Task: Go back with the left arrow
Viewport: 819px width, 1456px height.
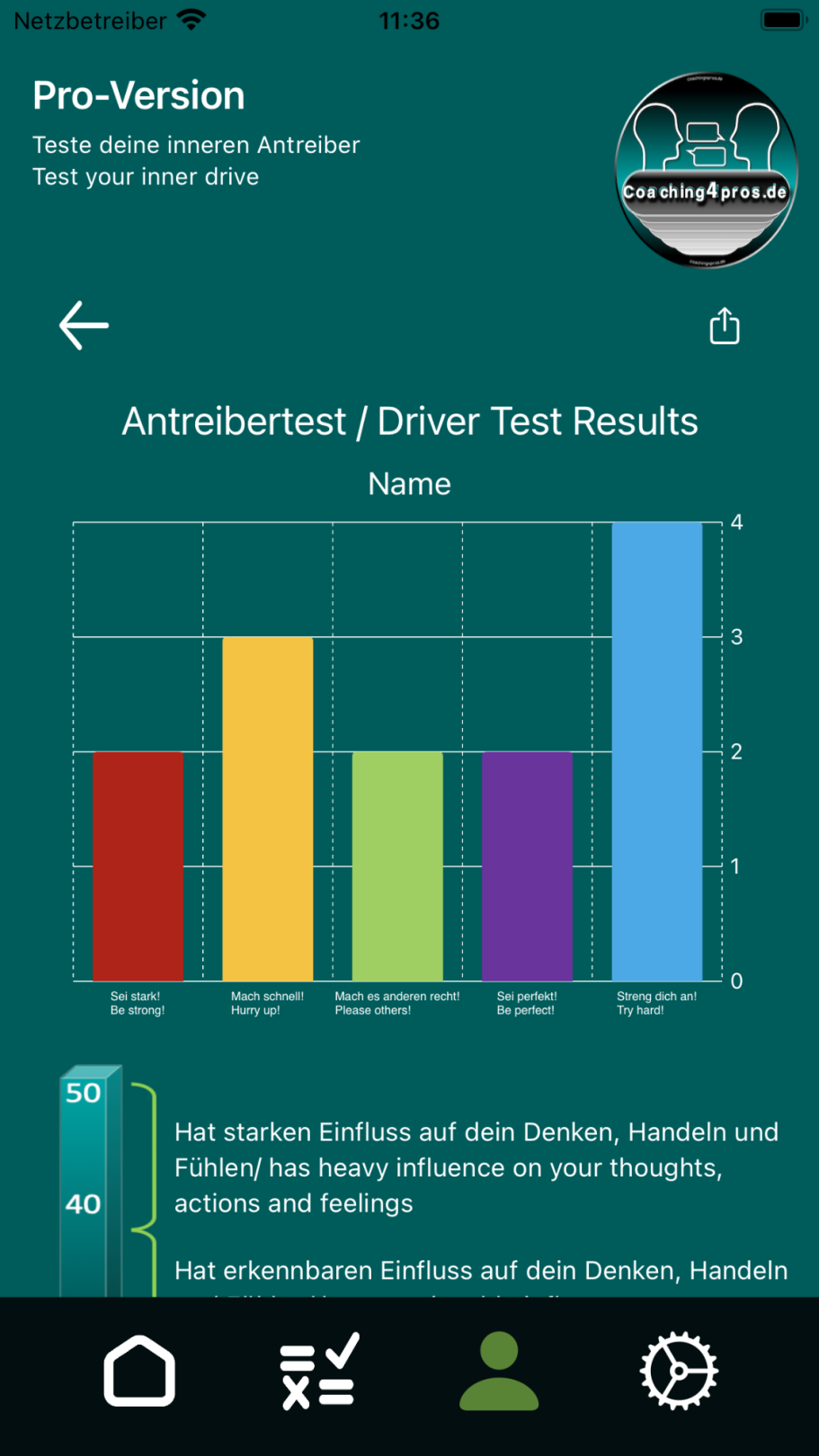Action: 84,325
